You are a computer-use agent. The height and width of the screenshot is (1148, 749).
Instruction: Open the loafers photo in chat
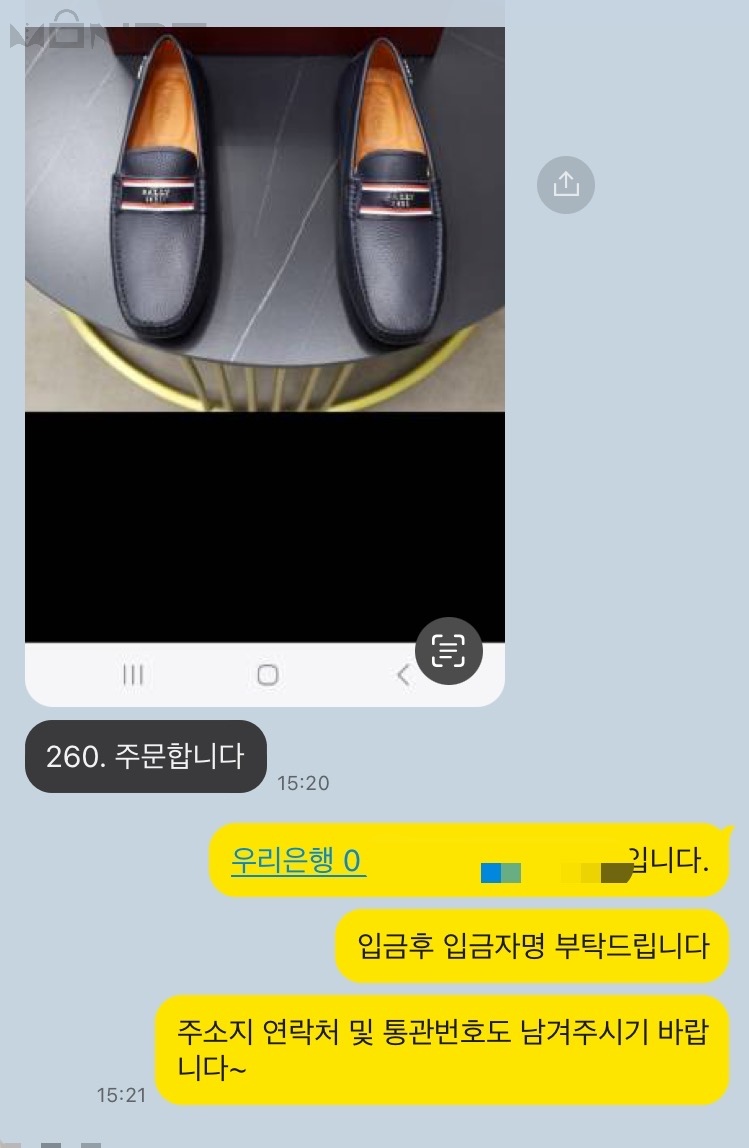(x=264, y=220)
